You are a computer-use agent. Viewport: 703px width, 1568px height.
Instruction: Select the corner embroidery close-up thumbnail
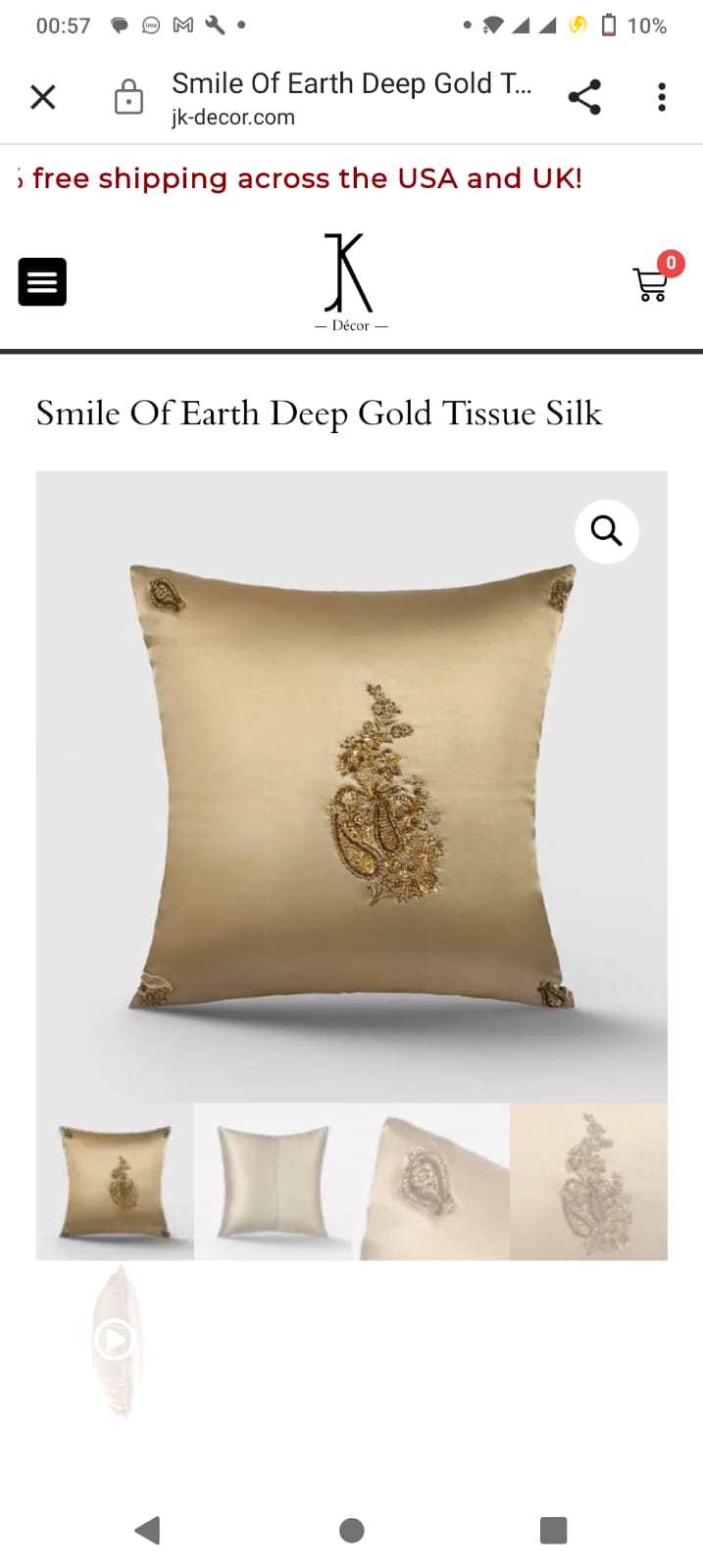point(431,1182)
